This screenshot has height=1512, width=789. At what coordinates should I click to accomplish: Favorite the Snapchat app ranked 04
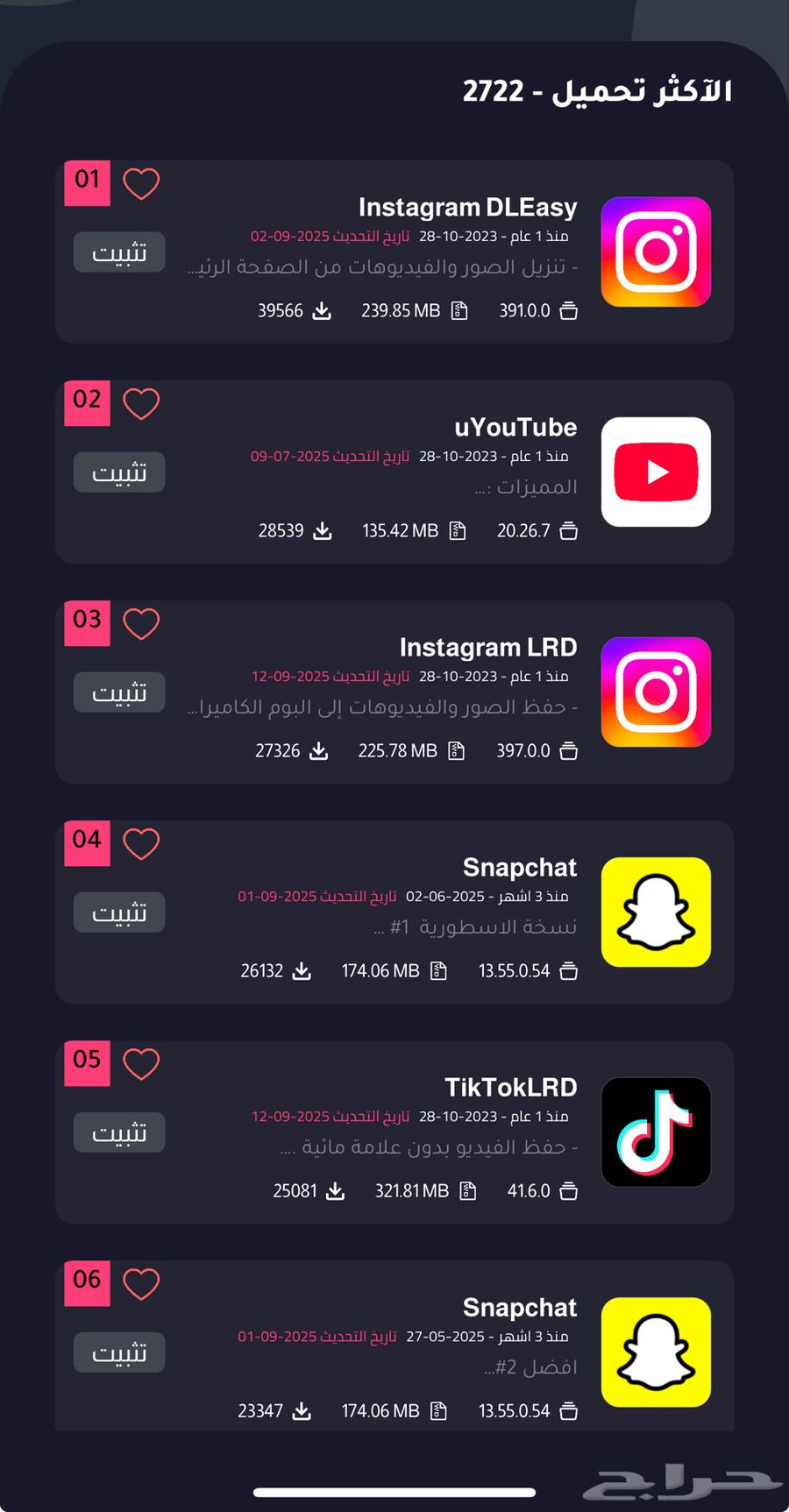(141, 844)
